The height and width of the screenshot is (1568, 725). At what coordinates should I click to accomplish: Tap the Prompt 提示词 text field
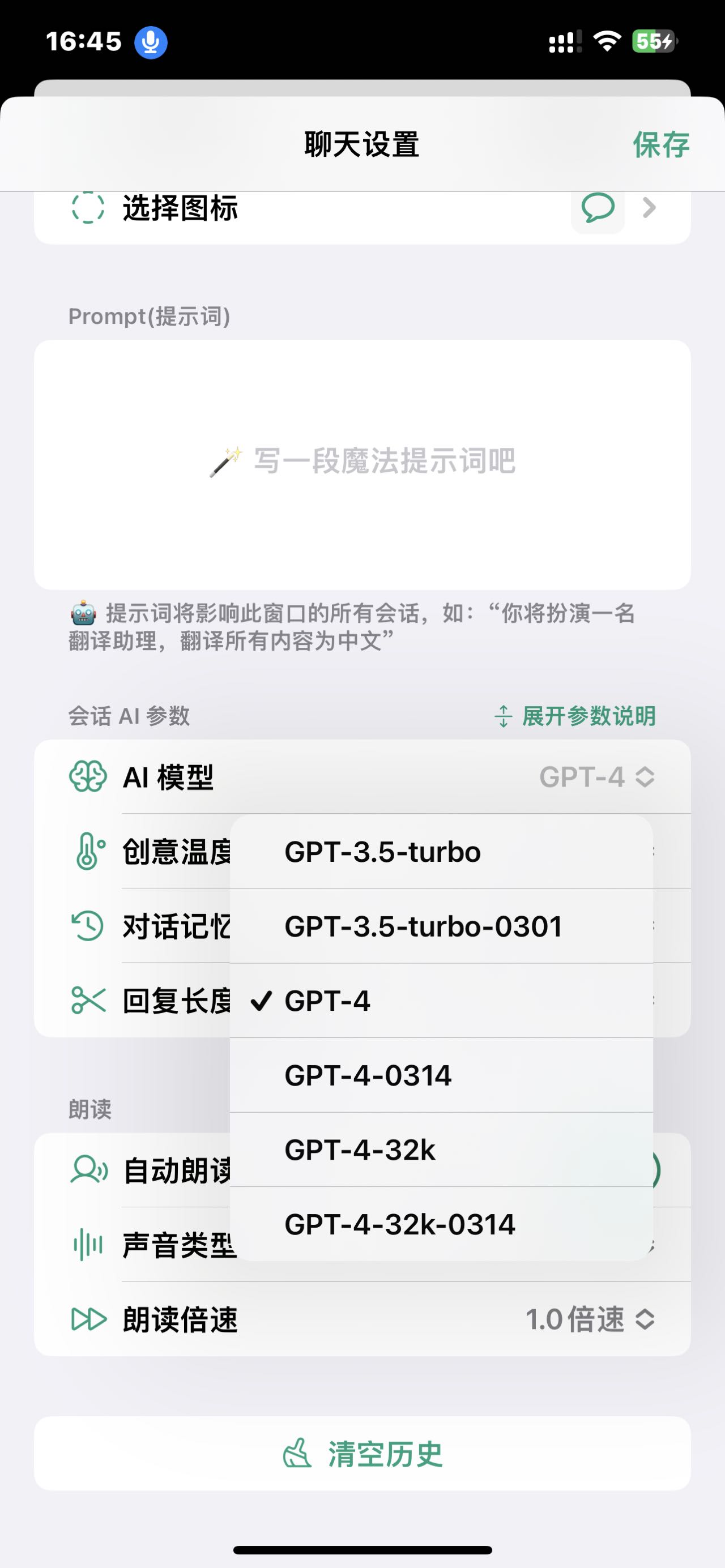click(x=361, y=464)
